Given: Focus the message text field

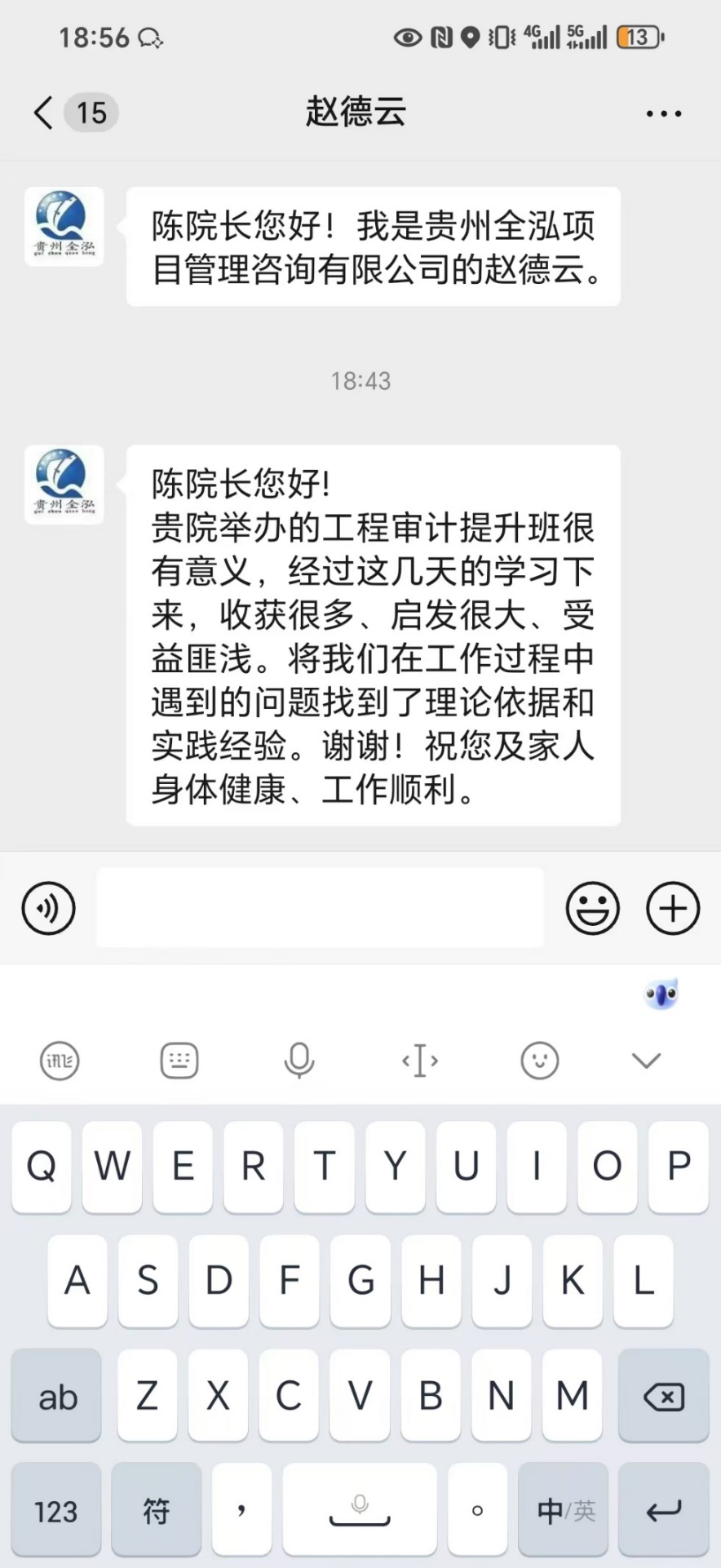Looking at the screenshot, I should coord(320,907).
